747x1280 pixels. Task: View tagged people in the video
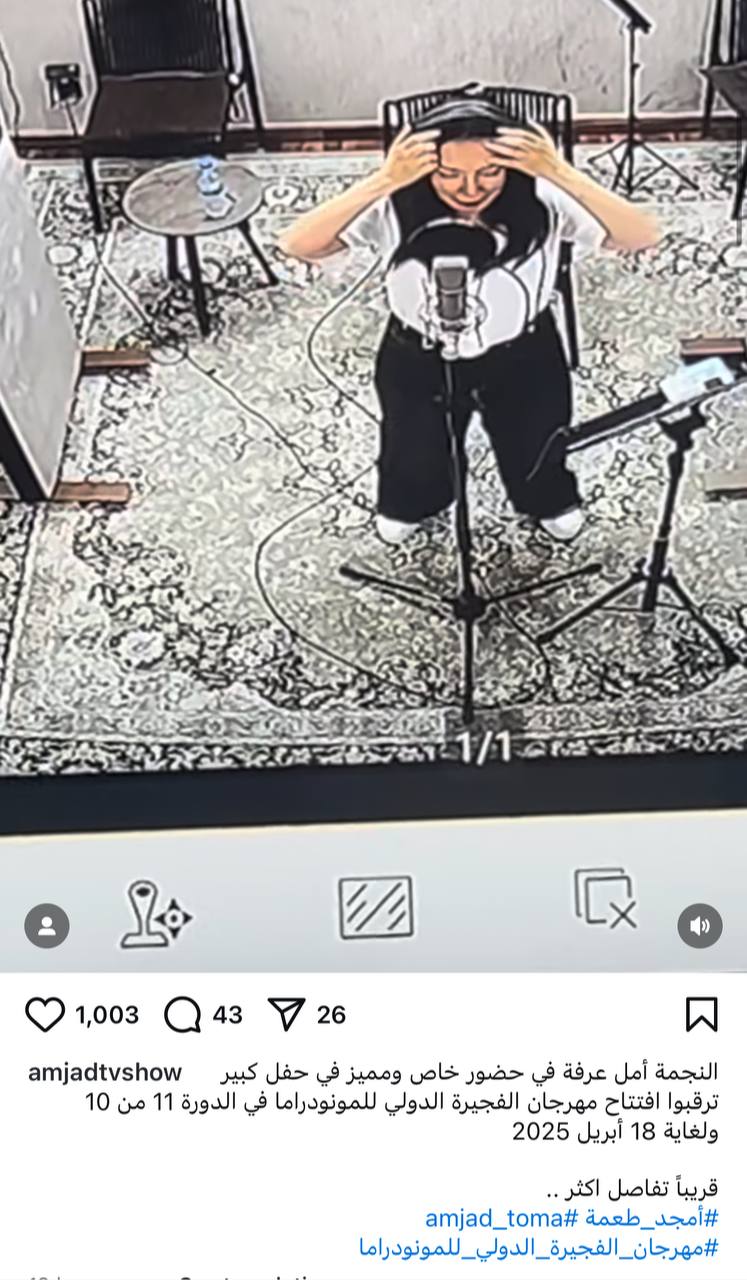[46, 926]
